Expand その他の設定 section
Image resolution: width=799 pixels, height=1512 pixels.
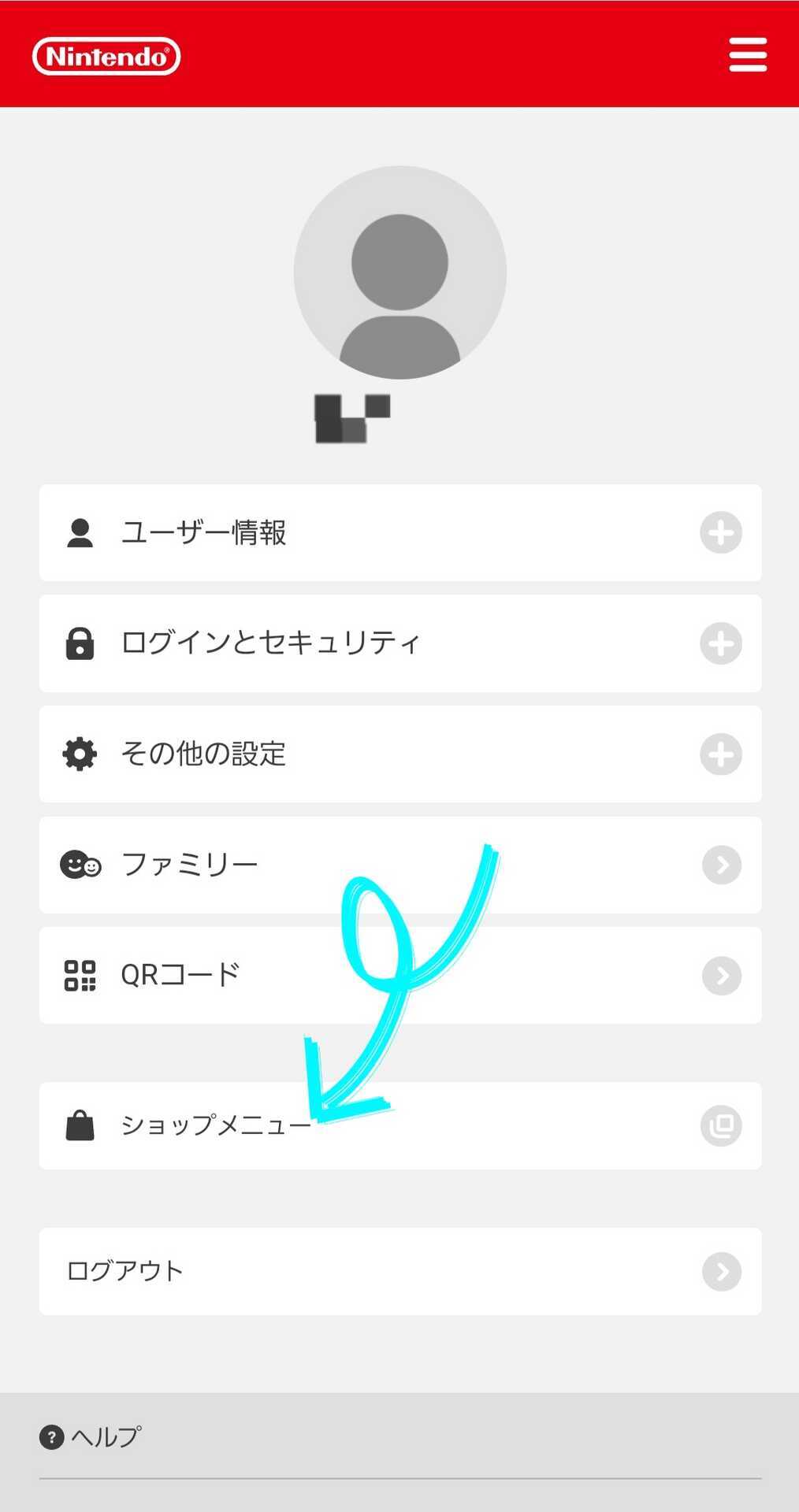[400, 754]
